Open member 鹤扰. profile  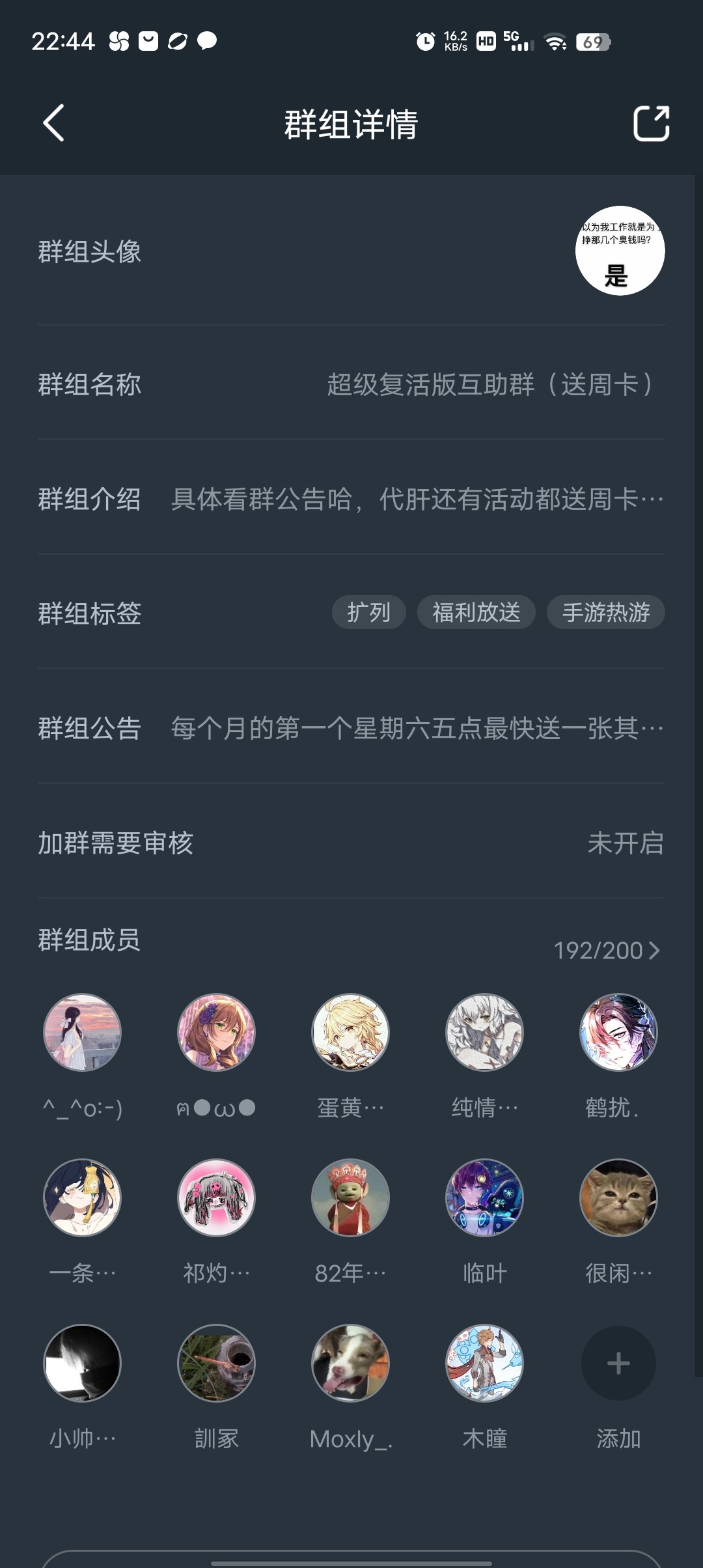pyautogui.click(x=618, y=1032)
